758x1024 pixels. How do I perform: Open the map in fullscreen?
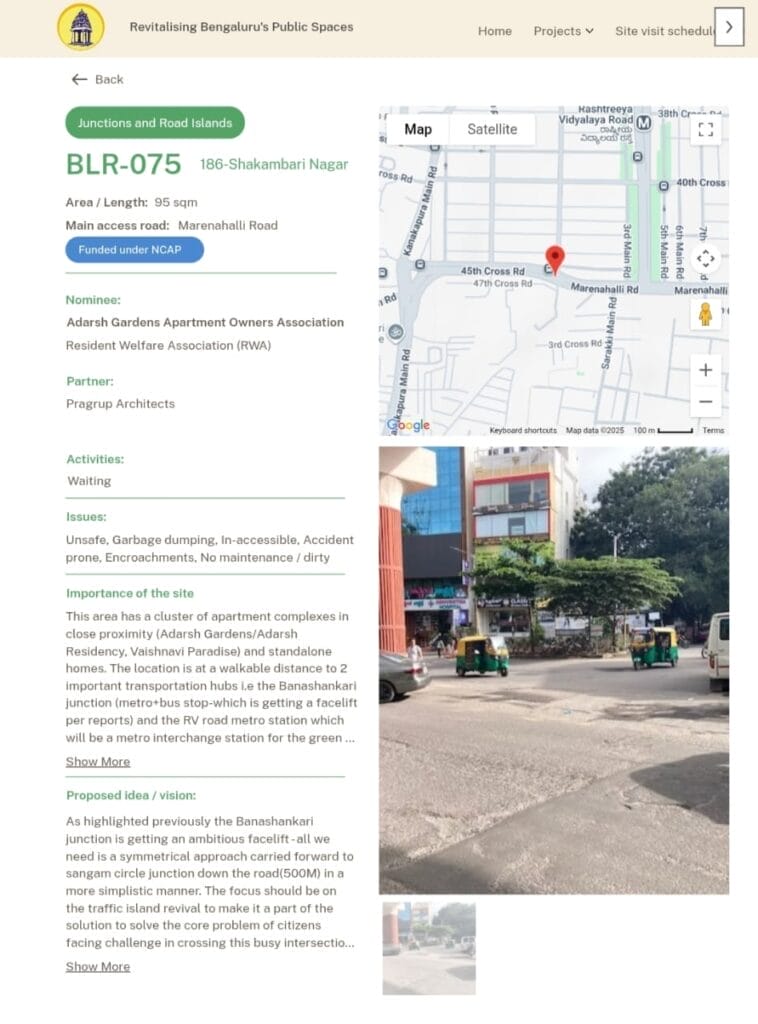706,129
